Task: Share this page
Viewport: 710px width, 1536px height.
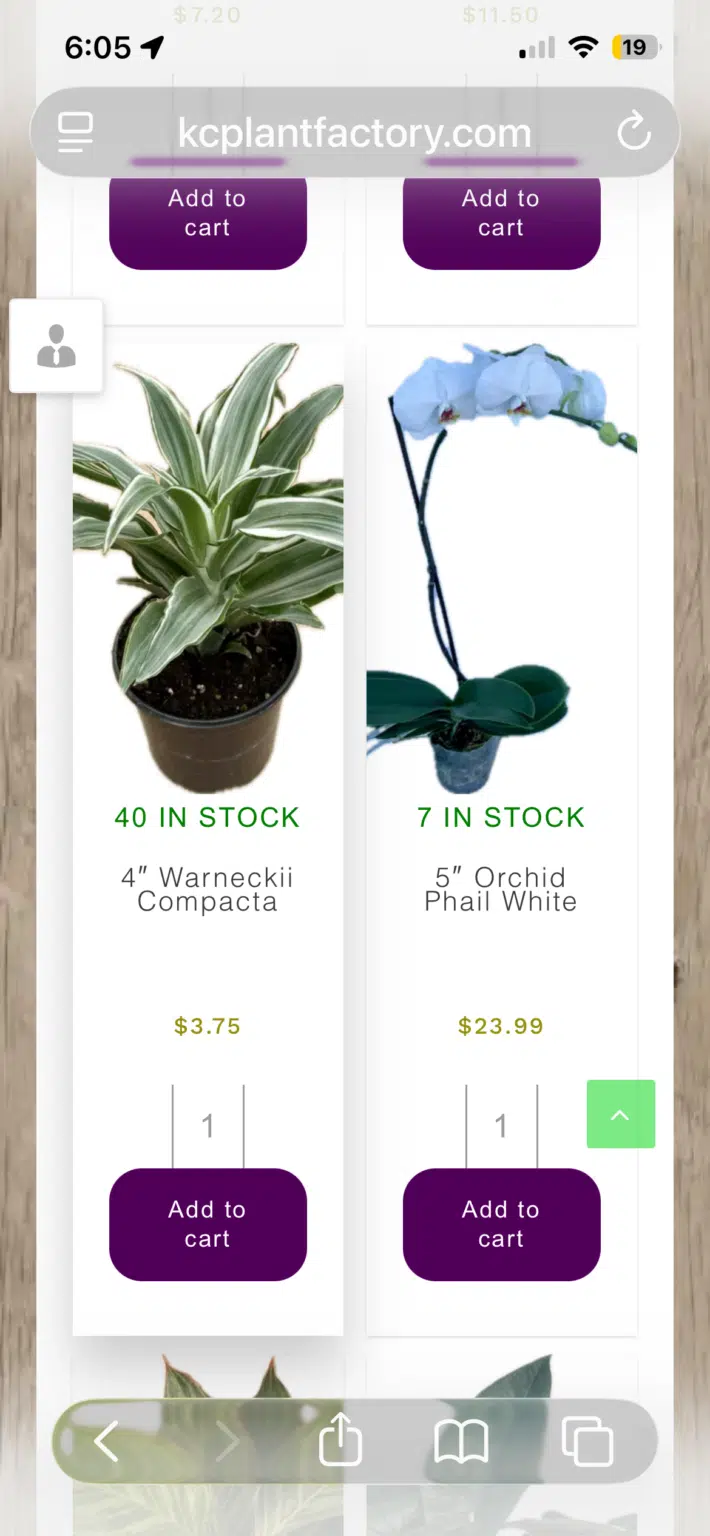Action: point(340,1442)
